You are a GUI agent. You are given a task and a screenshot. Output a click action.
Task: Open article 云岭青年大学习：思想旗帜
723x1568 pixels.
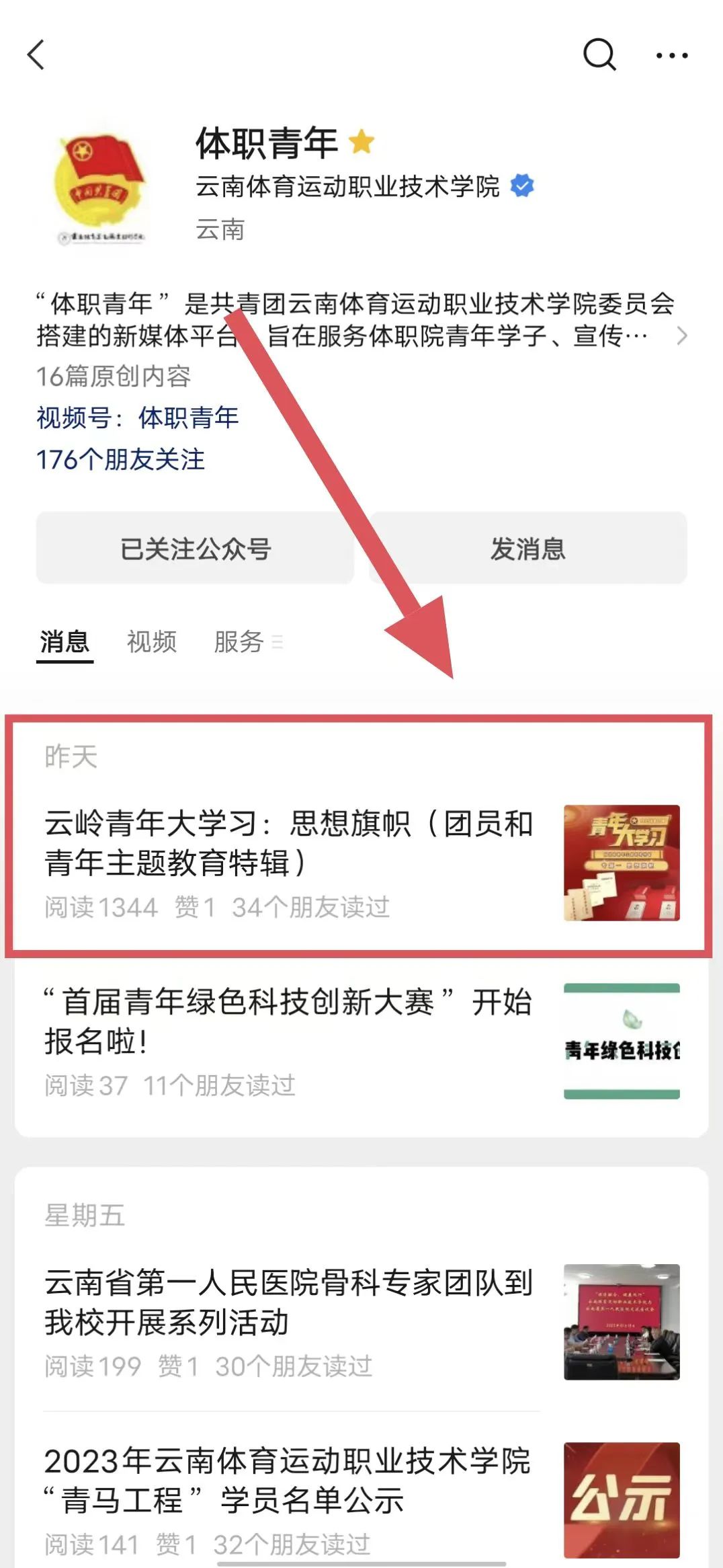[289, 843]
